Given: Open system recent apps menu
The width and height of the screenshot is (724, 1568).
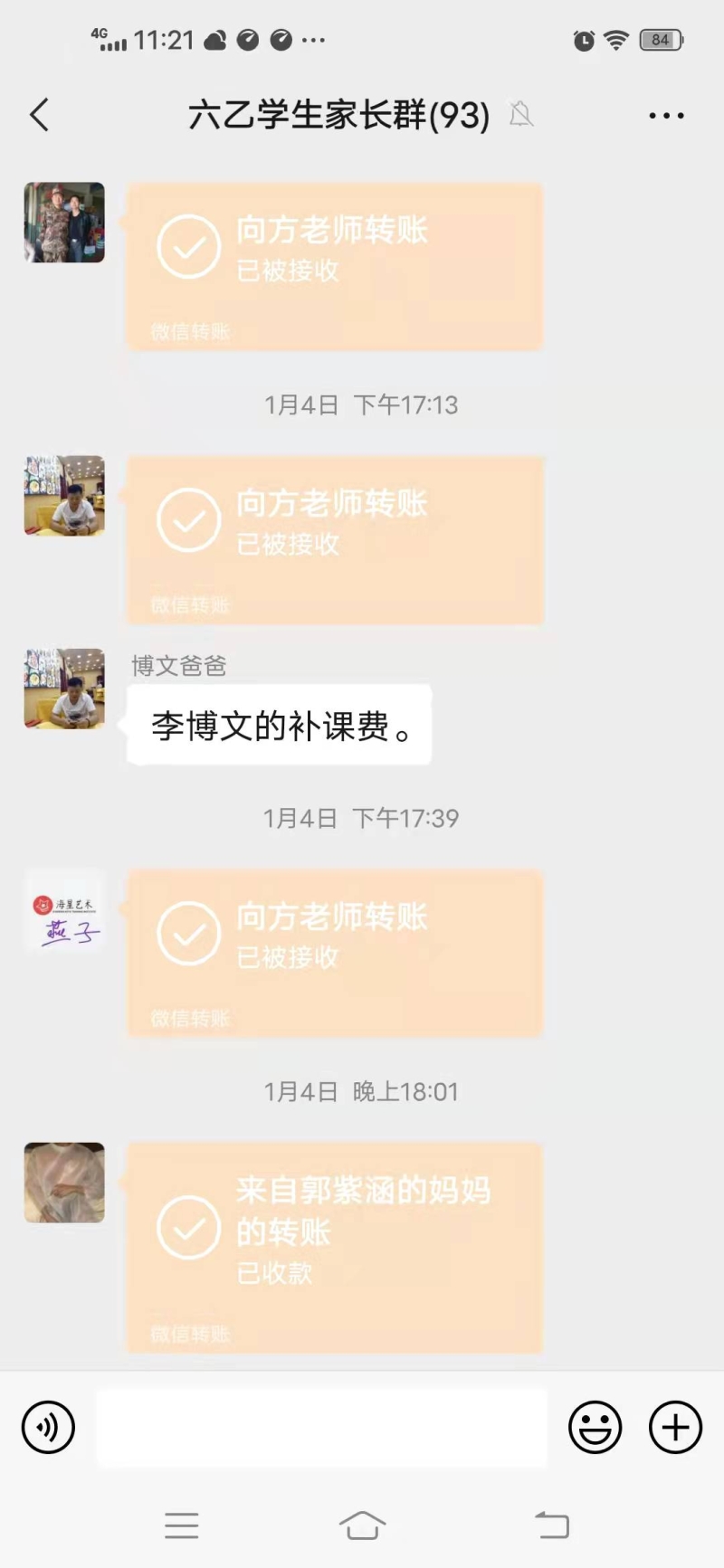Looking at the screenshot, I should (181, 1525).
